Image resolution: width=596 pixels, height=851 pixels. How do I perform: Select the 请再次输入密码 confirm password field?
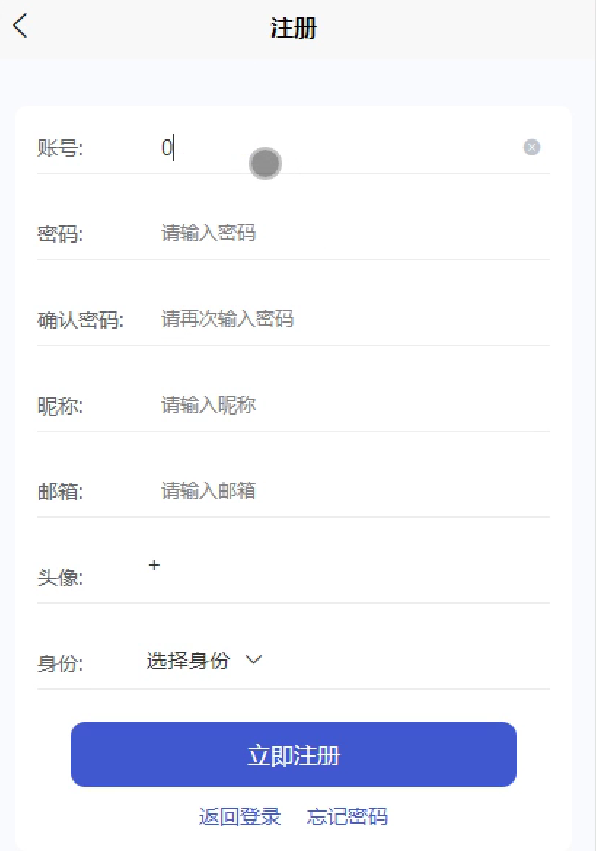click(355, 319)
